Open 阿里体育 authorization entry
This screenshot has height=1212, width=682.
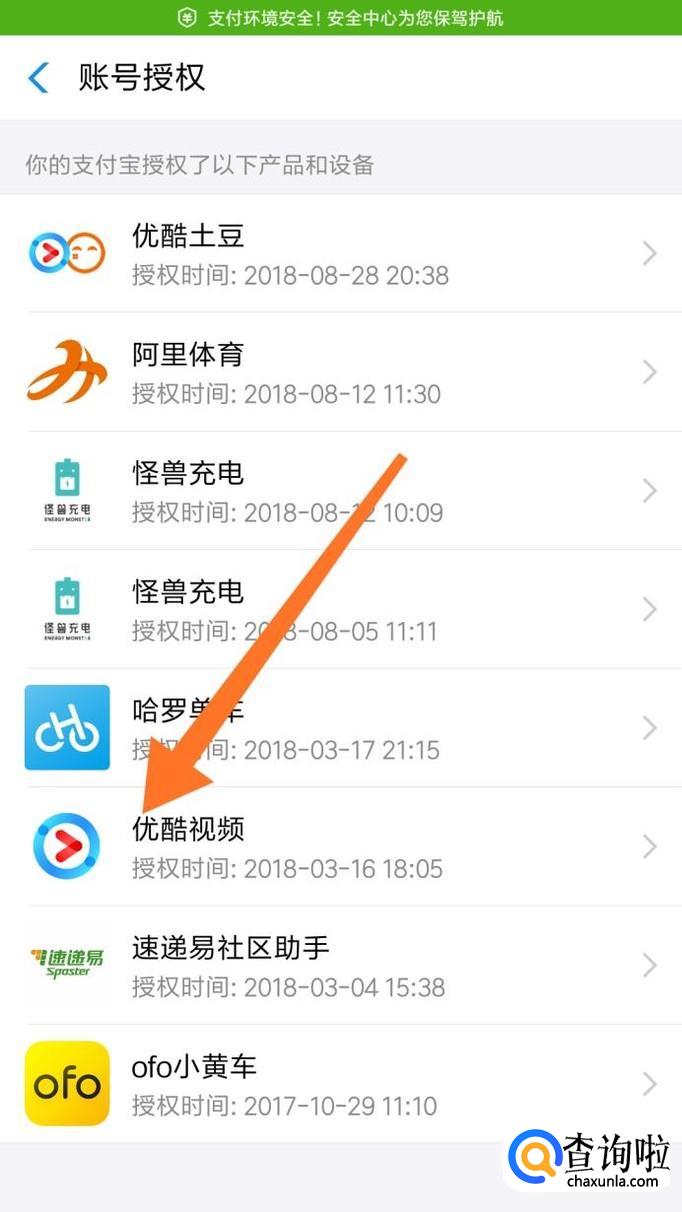pos(340,372)
